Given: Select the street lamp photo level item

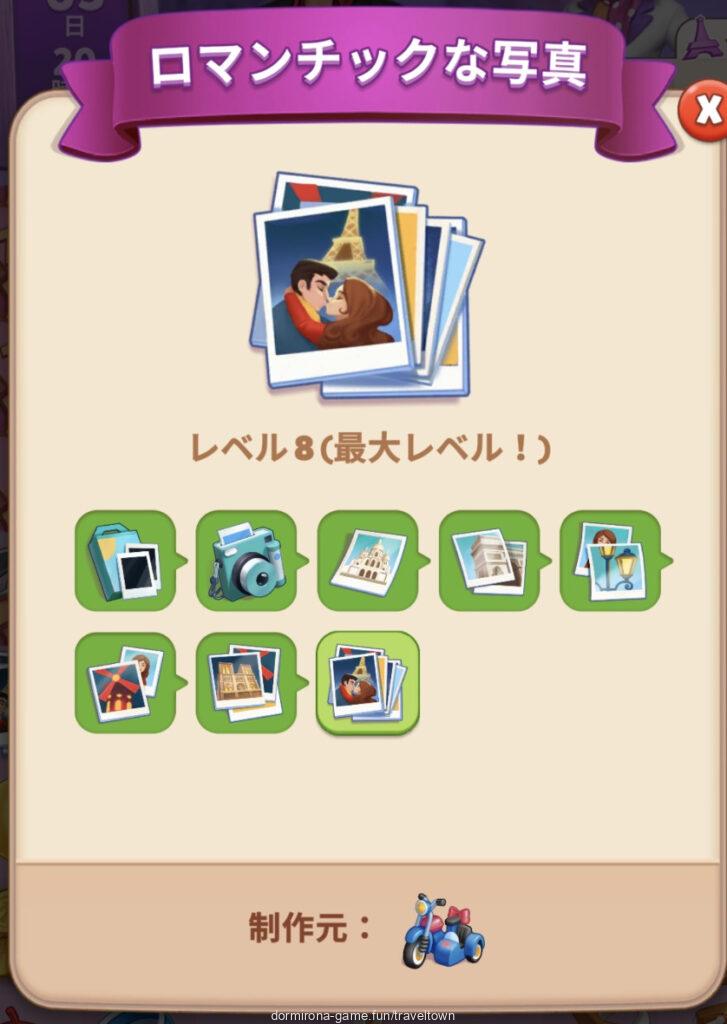Looking at the screenshot, I should coord(610,560).
